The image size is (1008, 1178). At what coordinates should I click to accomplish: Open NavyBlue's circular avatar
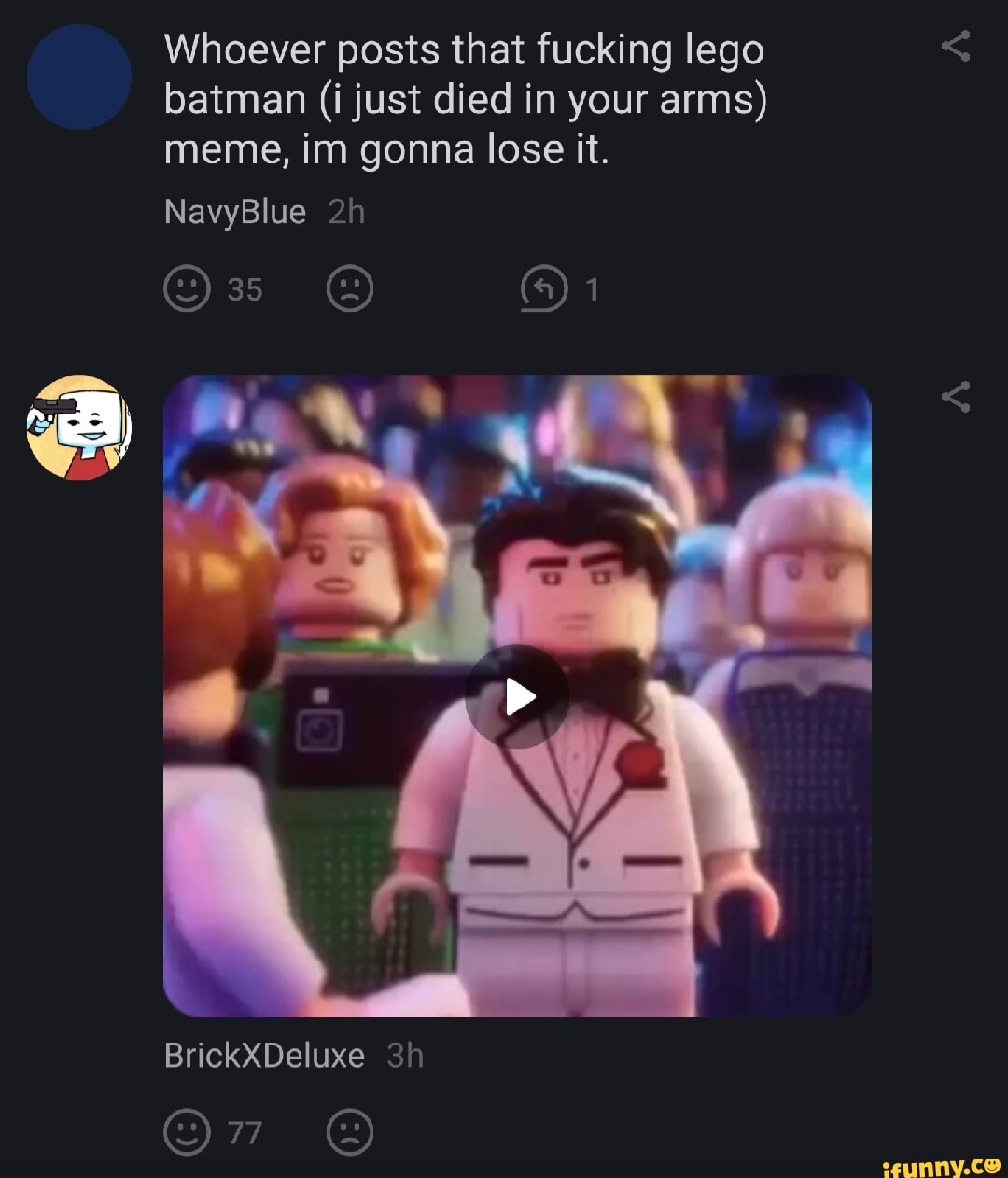click(x=78, y=77)
